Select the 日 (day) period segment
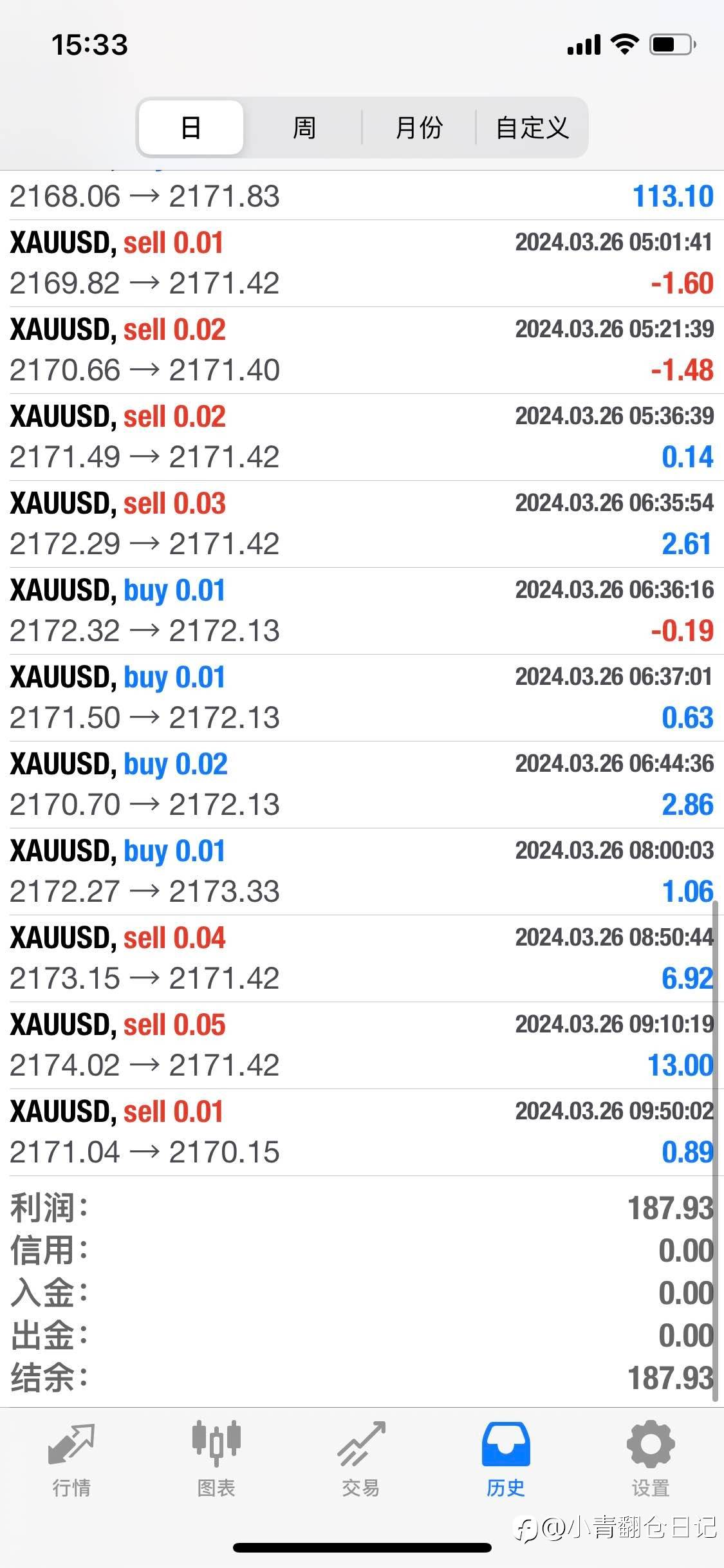The width and height of the screenshot is (724, 1568). (x=191, y=127)
